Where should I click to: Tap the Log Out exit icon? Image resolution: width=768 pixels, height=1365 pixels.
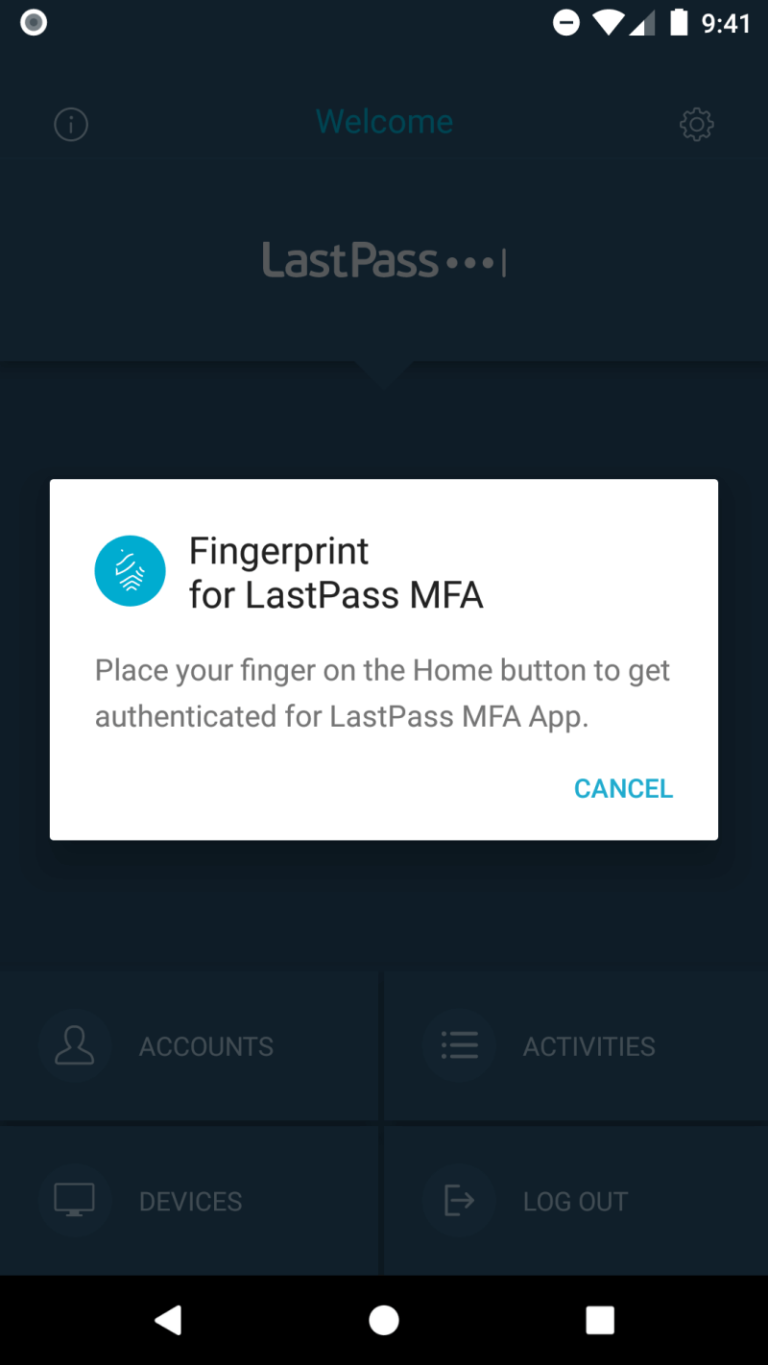[460, 1200]
